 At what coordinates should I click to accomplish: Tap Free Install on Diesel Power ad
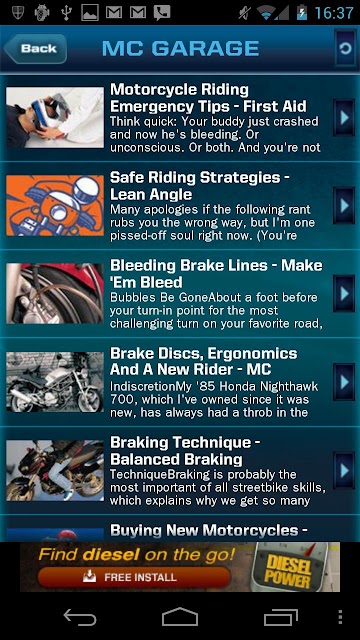click(x=134, y=577)
